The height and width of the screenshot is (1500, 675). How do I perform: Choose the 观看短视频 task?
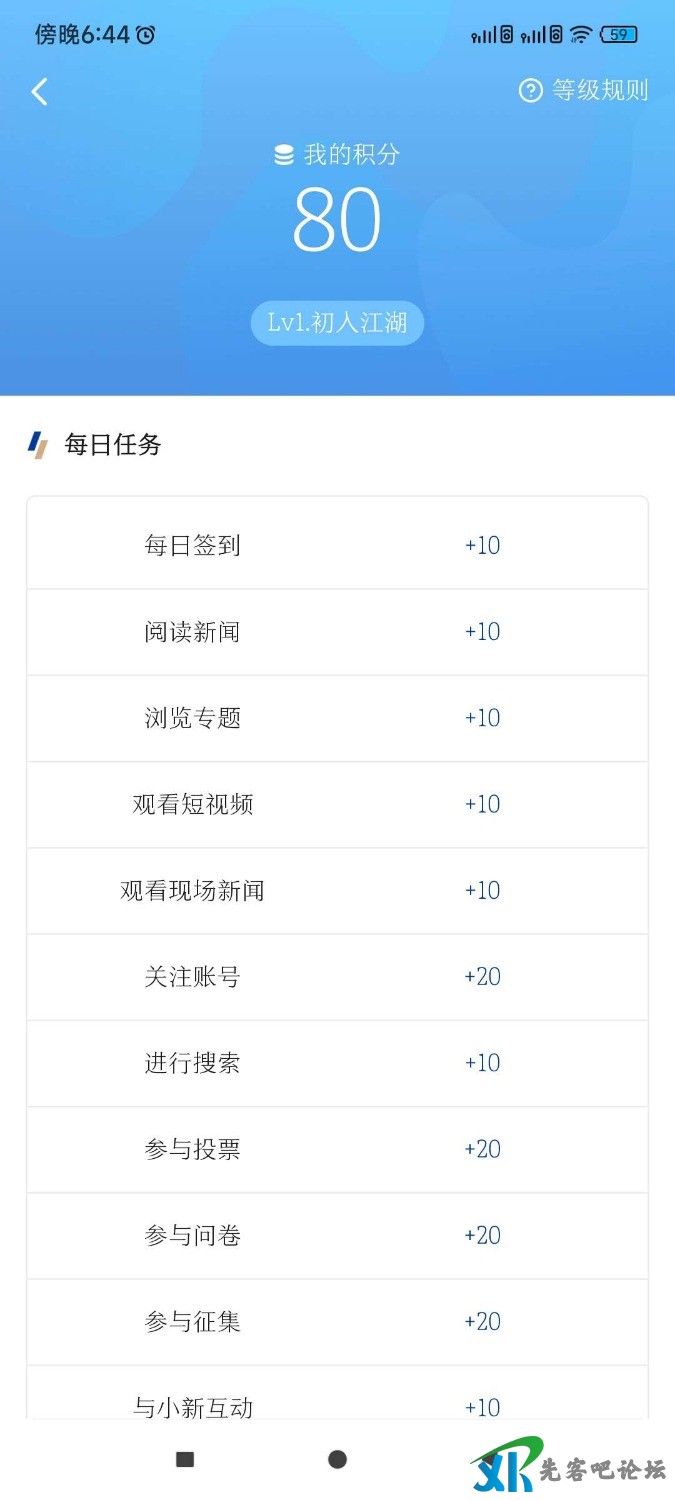337,804
